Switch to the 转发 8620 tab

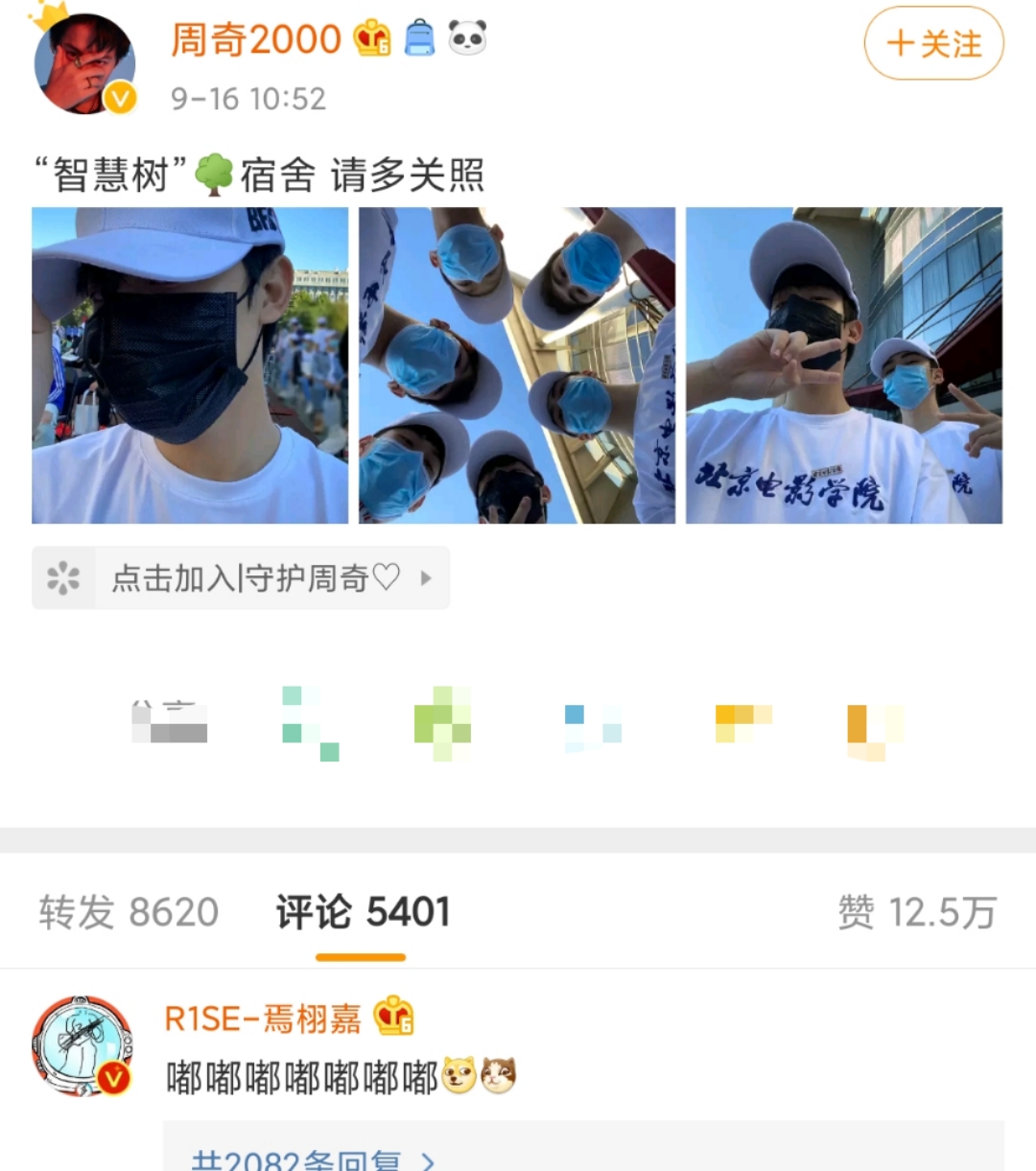click(129, 912)
